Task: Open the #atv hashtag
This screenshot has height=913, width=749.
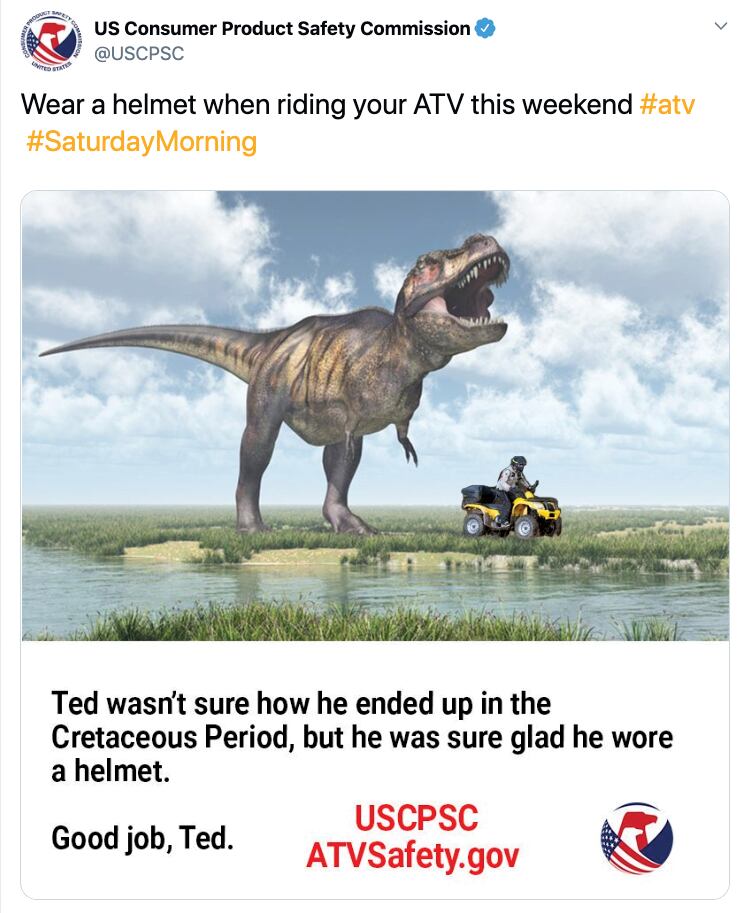Action: click(x=666, y=105)
